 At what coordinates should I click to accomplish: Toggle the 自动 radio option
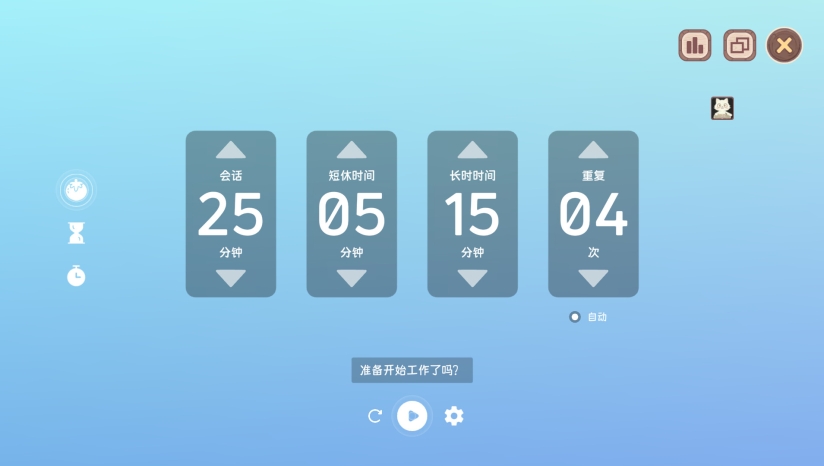pos(575,317)
